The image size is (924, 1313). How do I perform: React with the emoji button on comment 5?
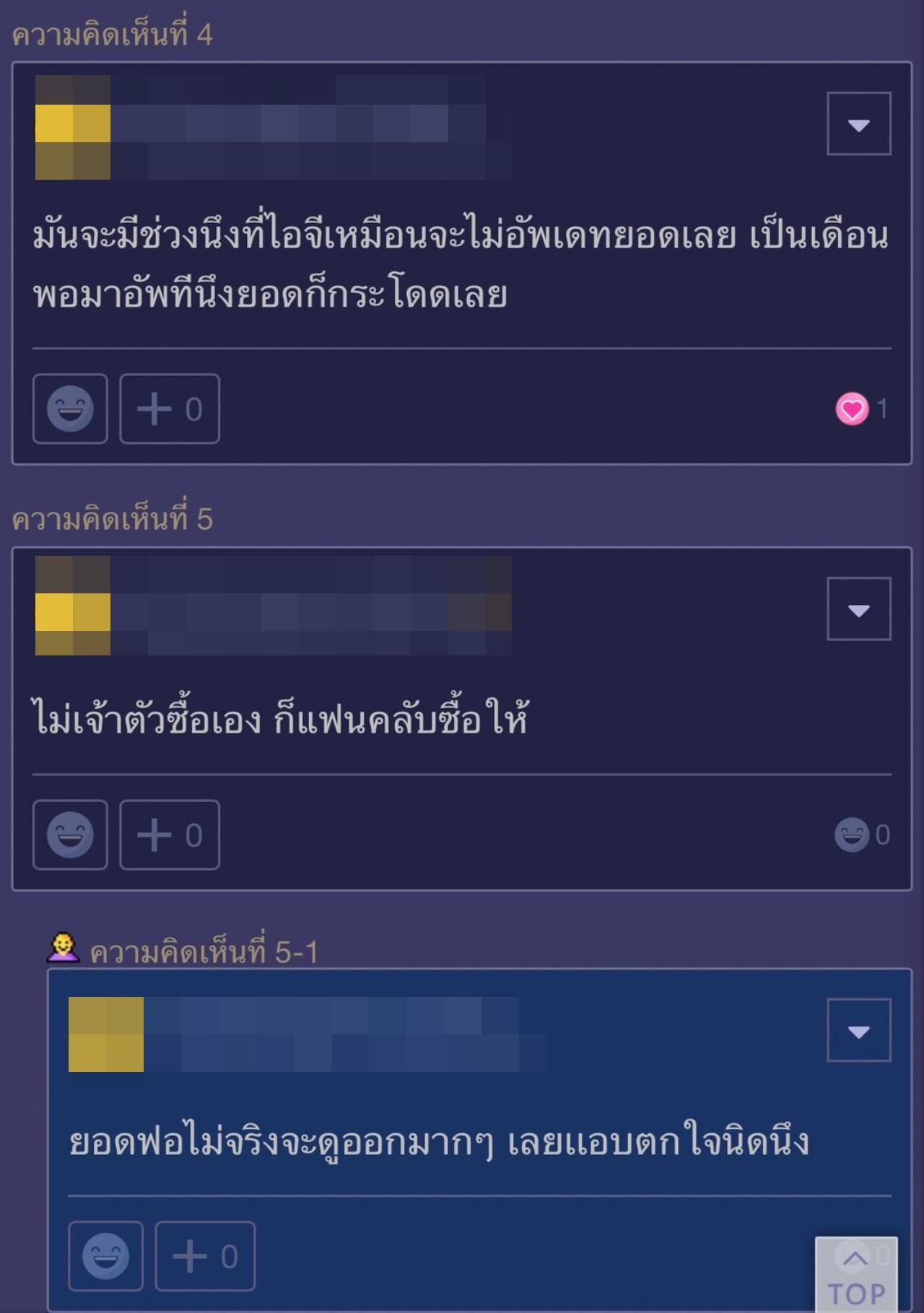(70, 834)
